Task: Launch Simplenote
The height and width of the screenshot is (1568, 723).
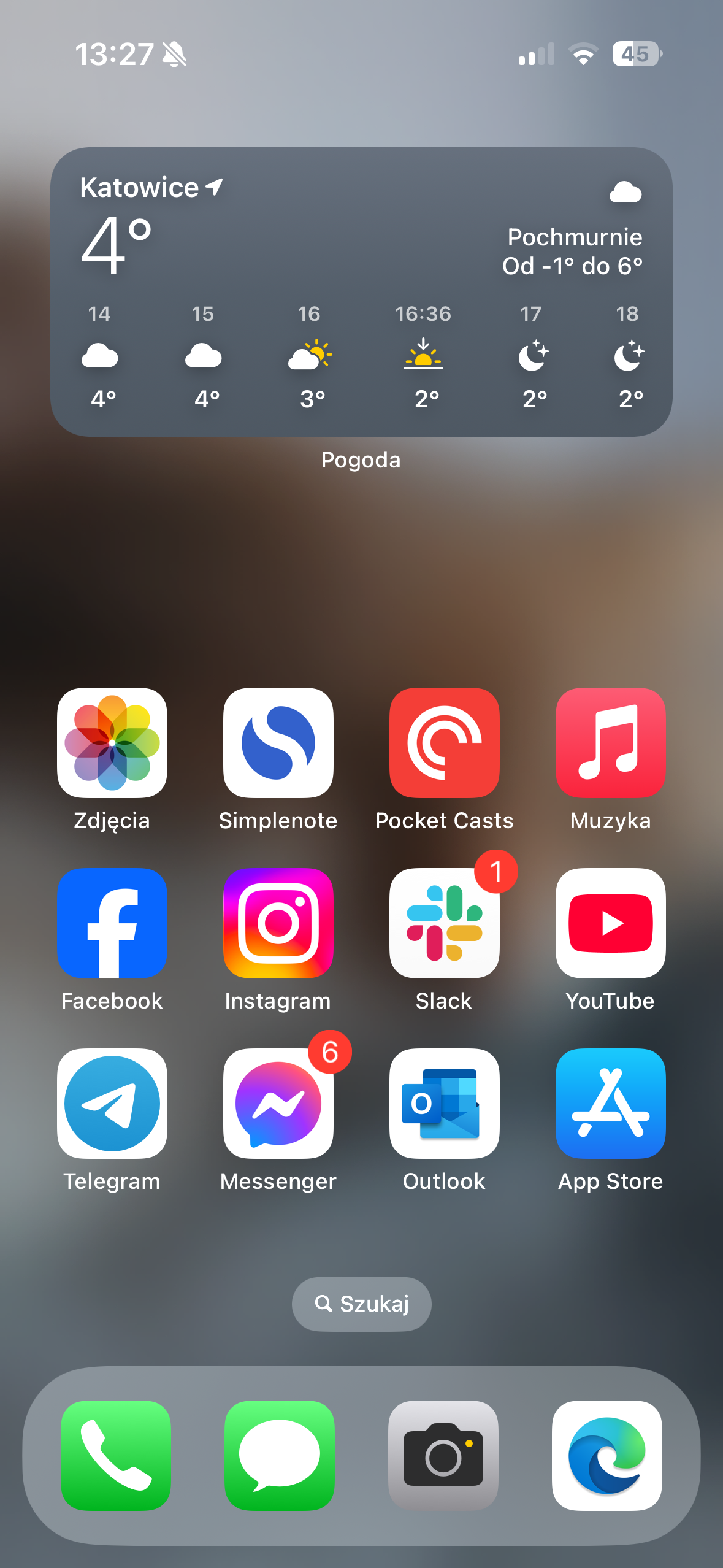Action: [x=278, y=742]
